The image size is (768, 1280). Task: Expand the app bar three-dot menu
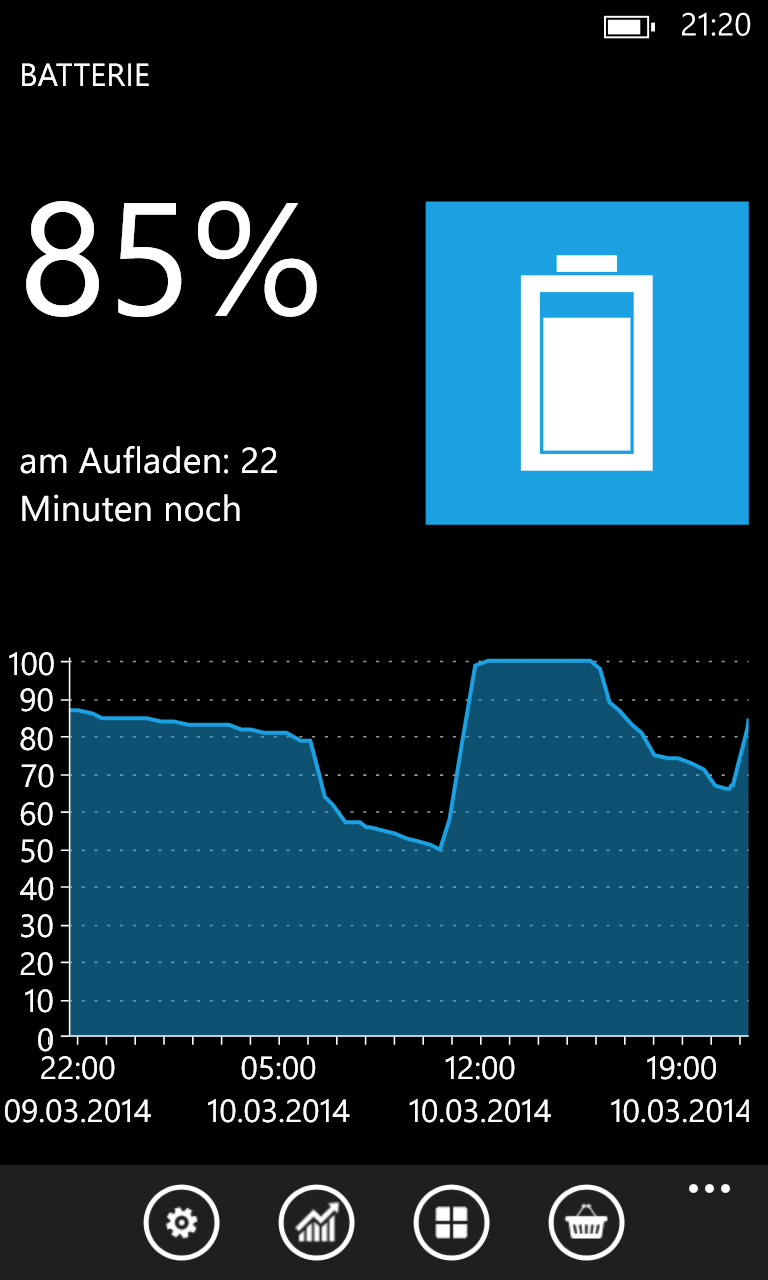pyautogui.click(x=709, y=1189)
